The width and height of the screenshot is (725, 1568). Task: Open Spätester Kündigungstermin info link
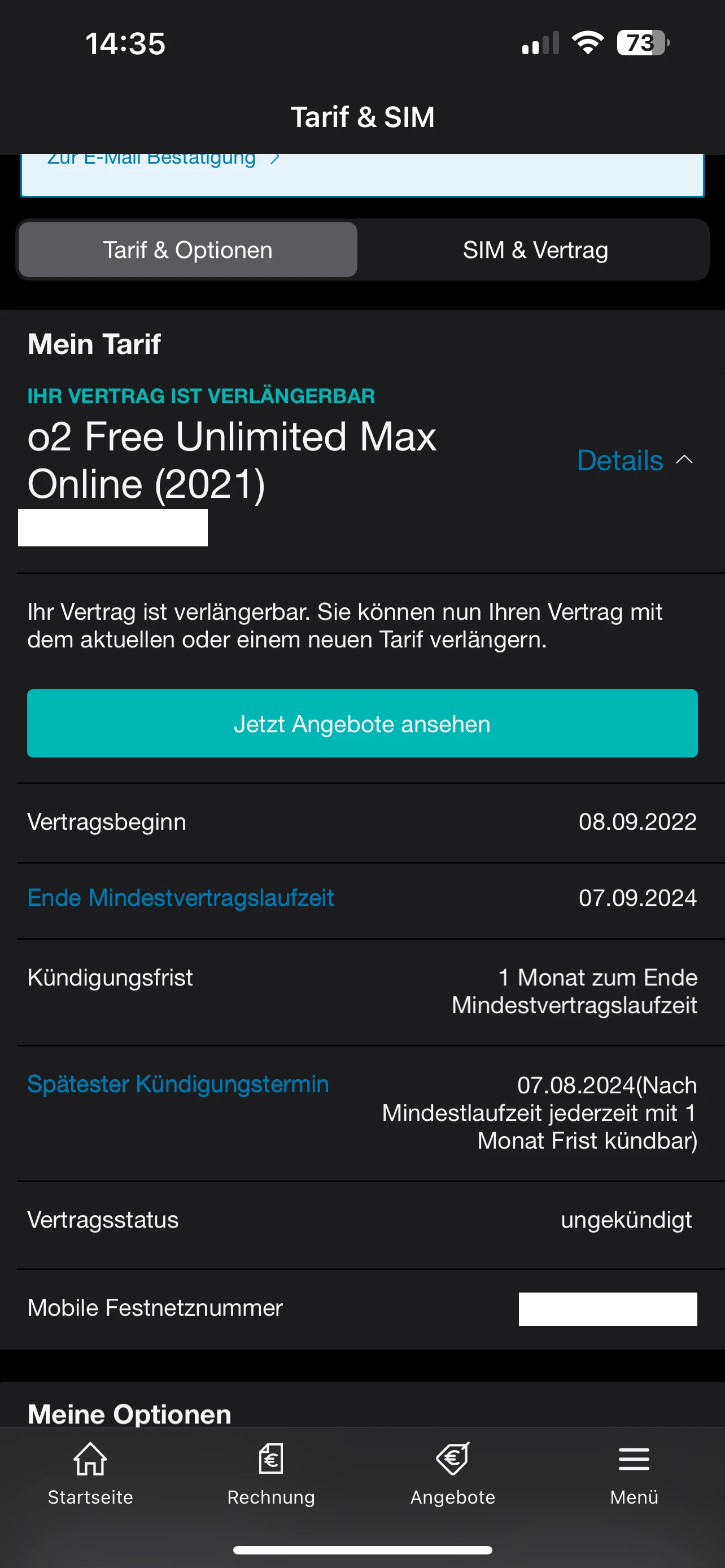(178, 1084)
